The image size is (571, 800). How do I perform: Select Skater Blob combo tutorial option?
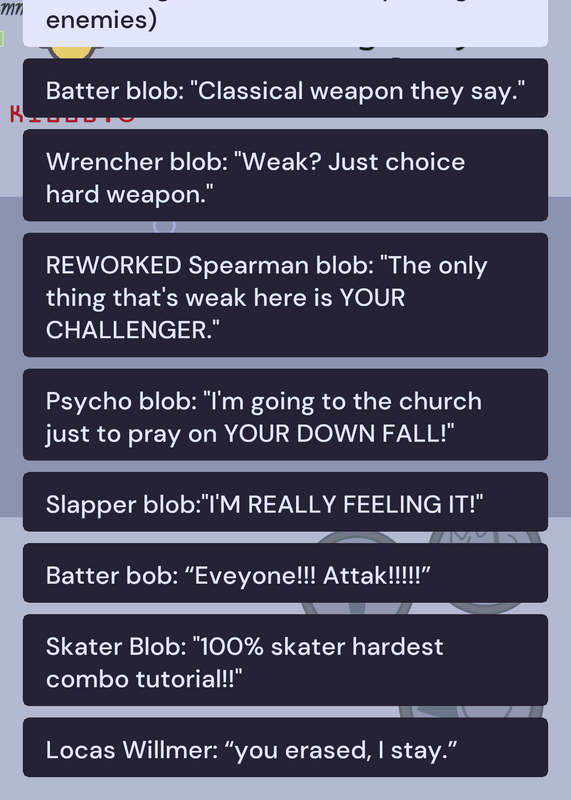(285, 660)
